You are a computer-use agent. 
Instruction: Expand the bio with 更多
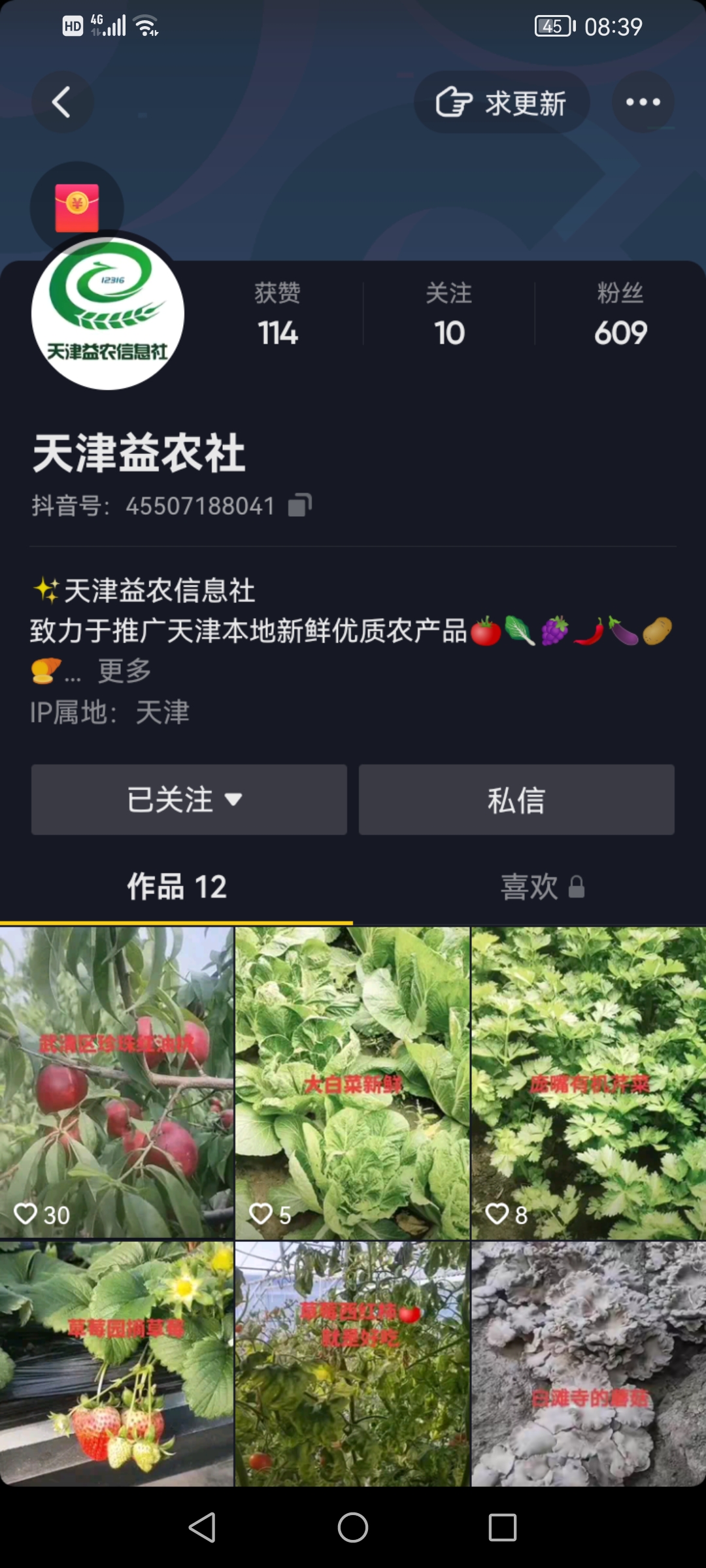[x=124, y=671]
